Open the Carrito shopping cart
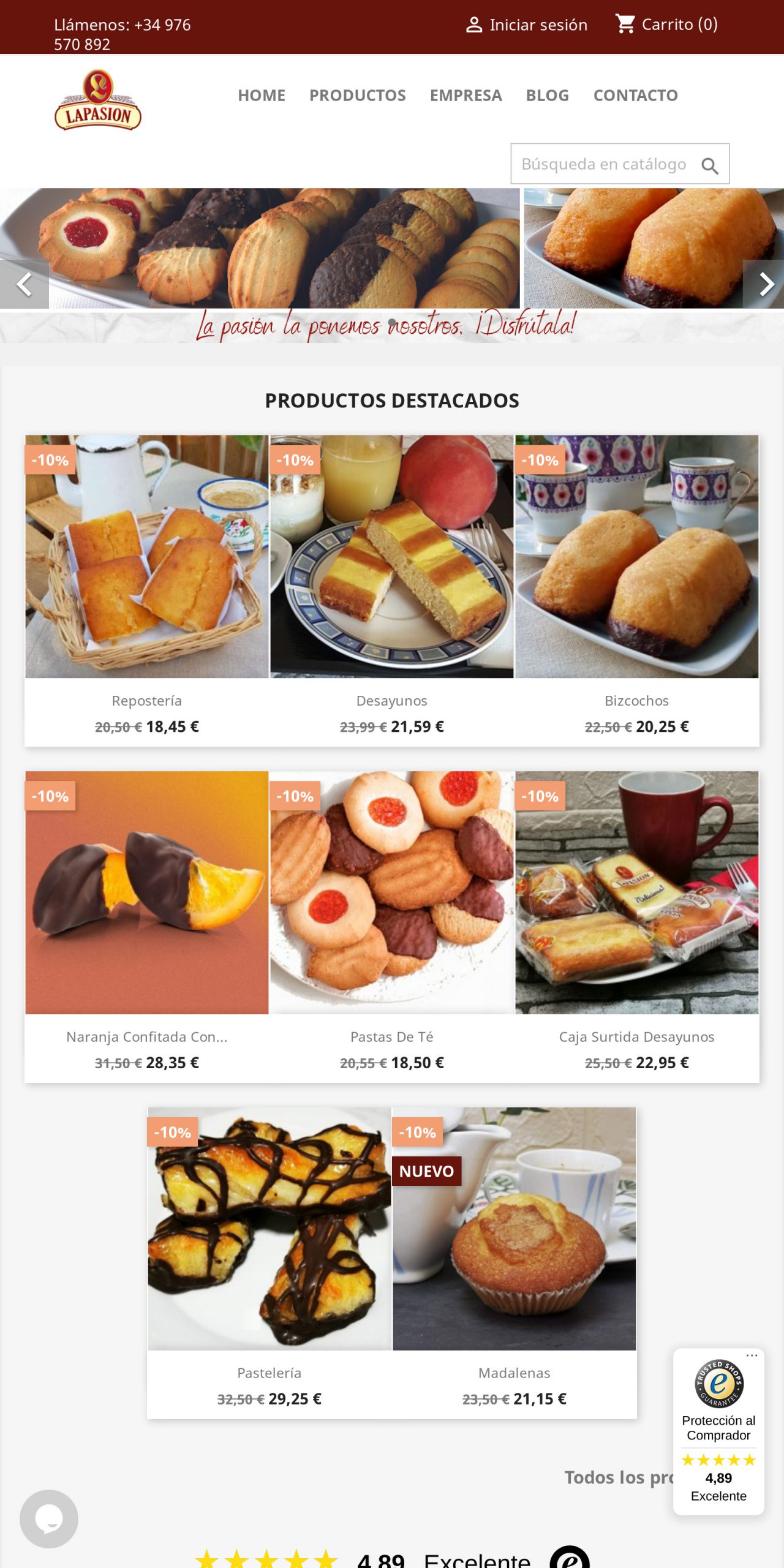 [666, 24]
